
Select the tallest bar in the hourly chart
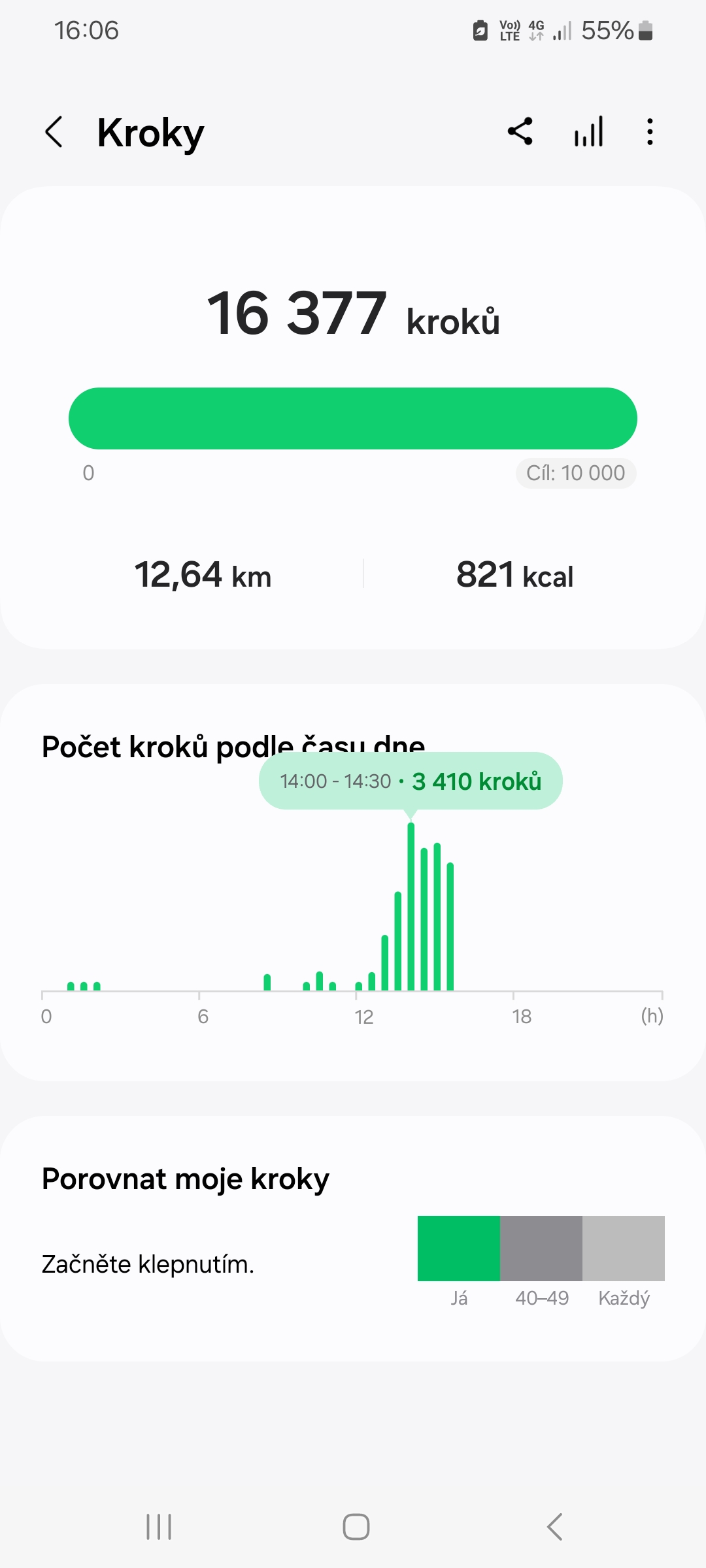coord(411,908)
